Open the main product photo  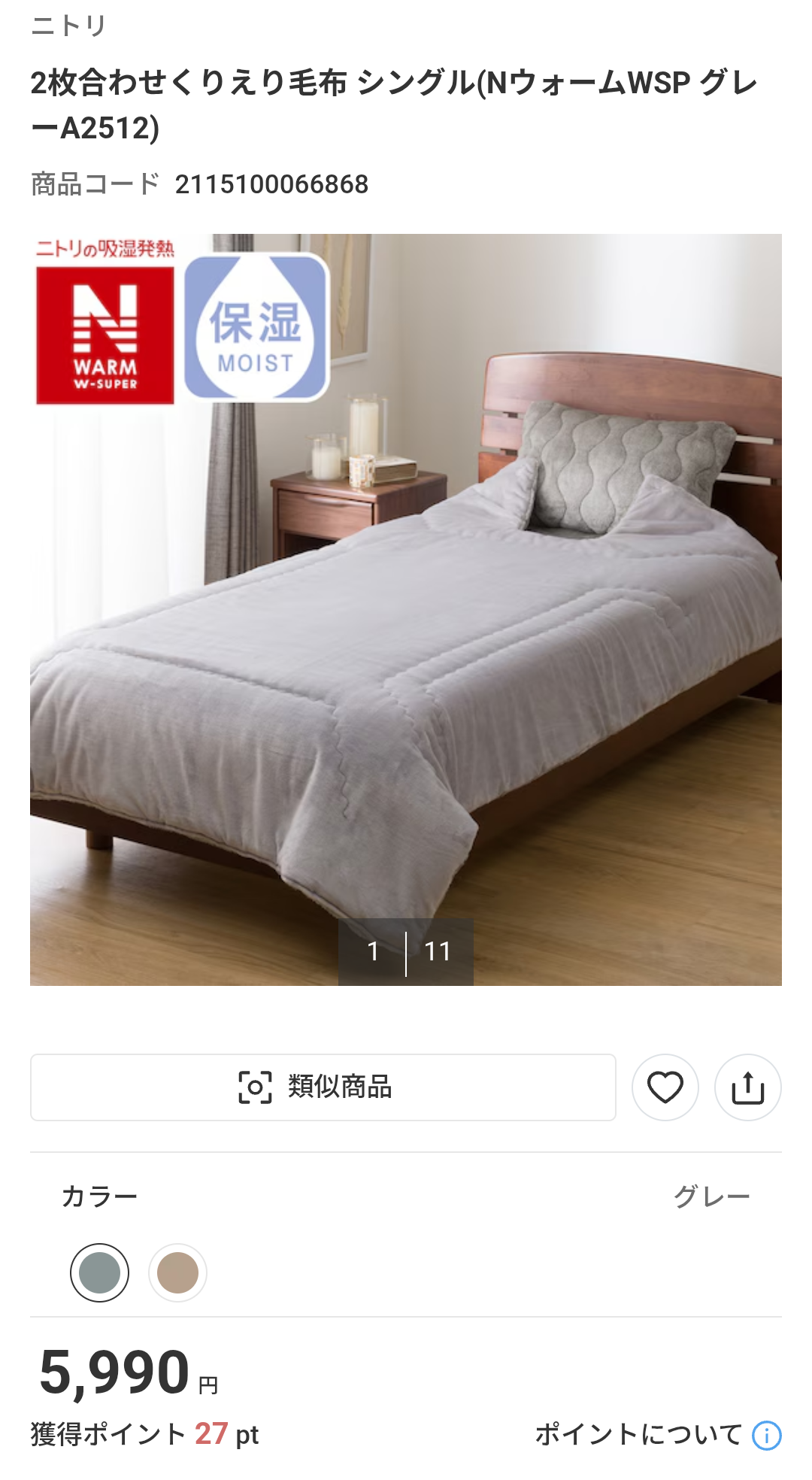point(406,609)
